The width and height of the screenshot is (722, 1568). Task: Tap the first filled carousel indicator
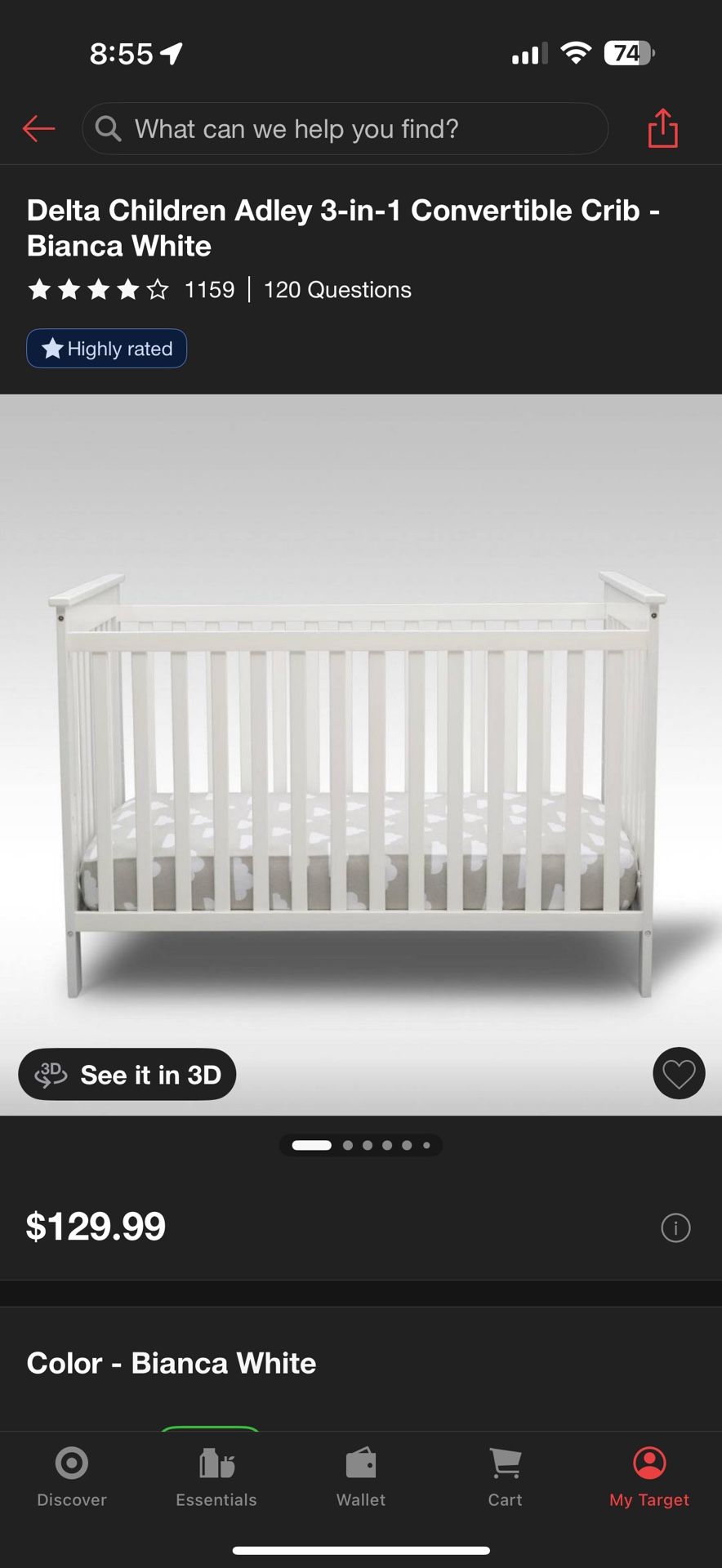[x=310, y=1145]
